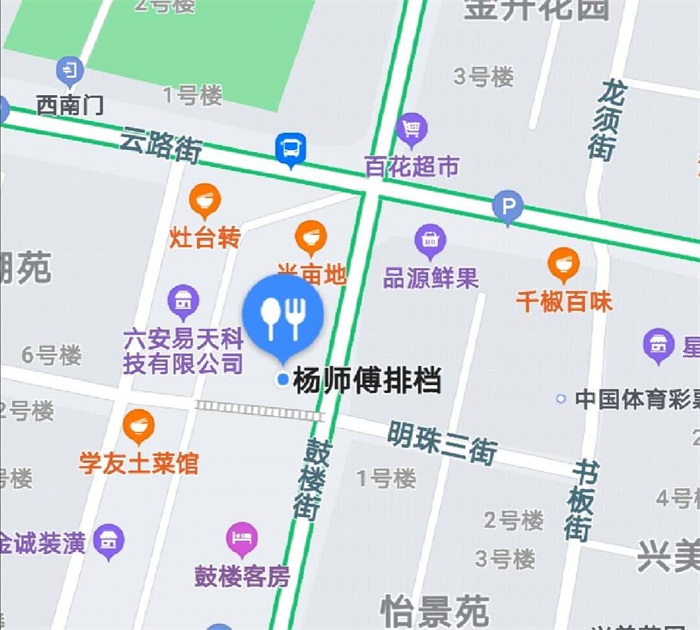Select the 金诚装潢 shop marker
The height and width of the screenshot is (630, 700).
click(x=109, y=542)
